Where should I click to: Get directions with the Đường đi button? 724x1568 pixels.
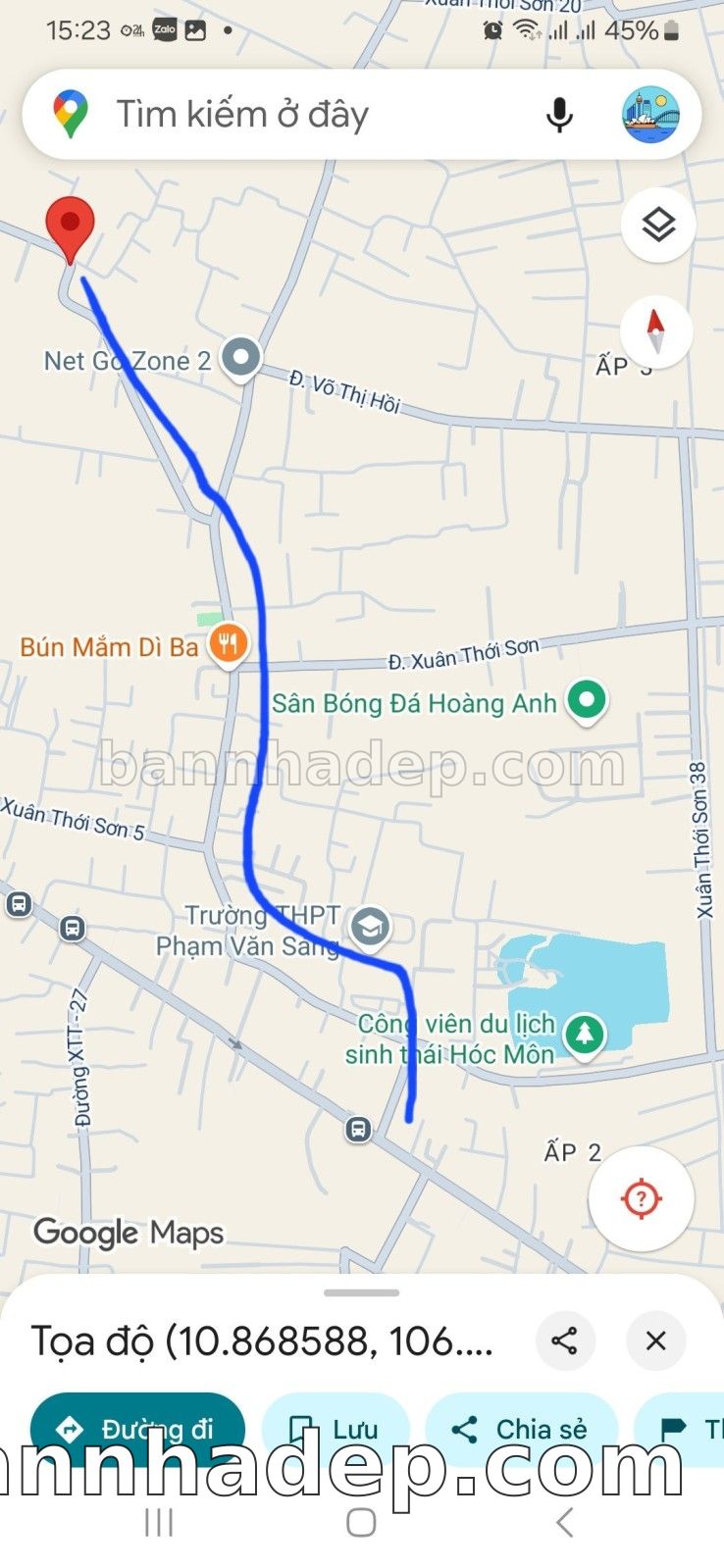pos(137,1429)
